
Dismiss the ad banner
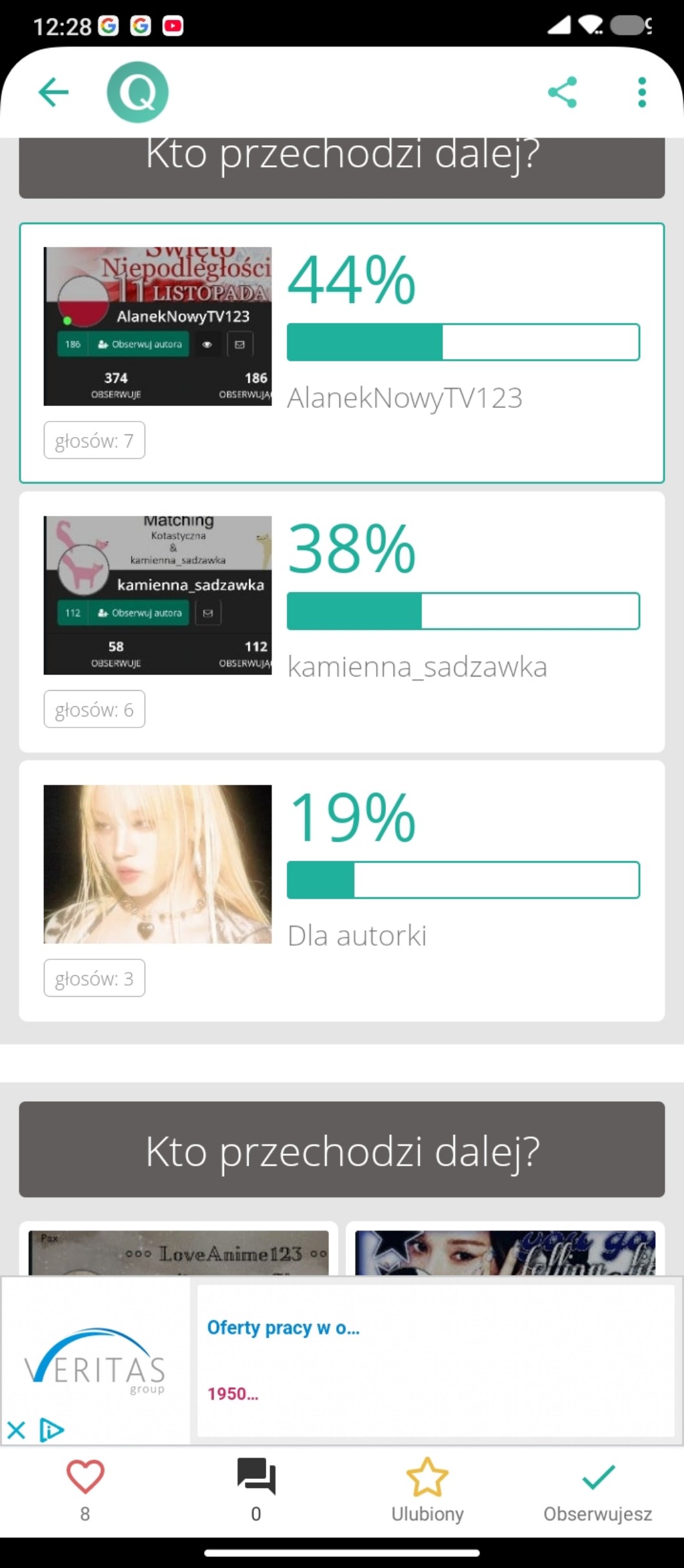click(x=16, y=1430)
